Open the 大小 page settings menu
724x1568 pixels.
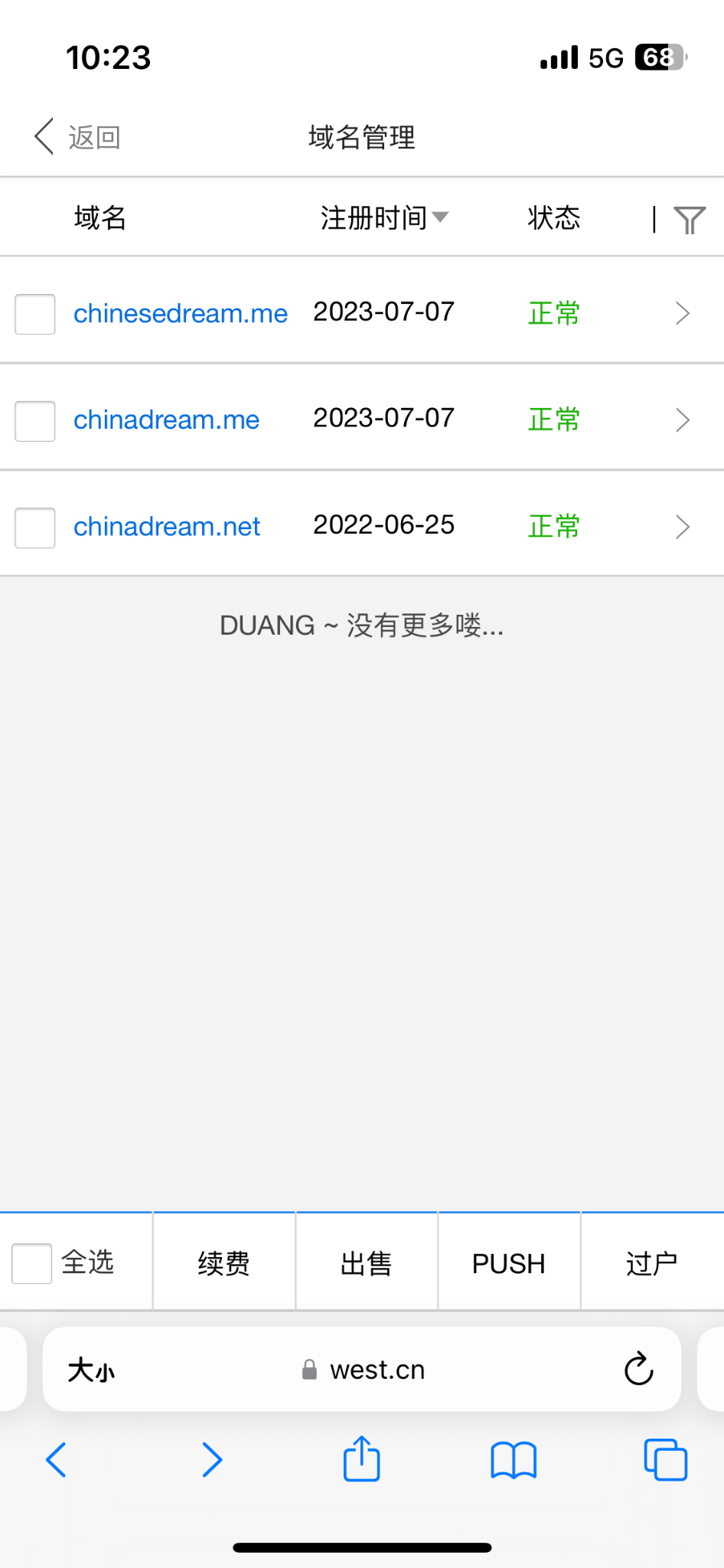(91, 1370)
